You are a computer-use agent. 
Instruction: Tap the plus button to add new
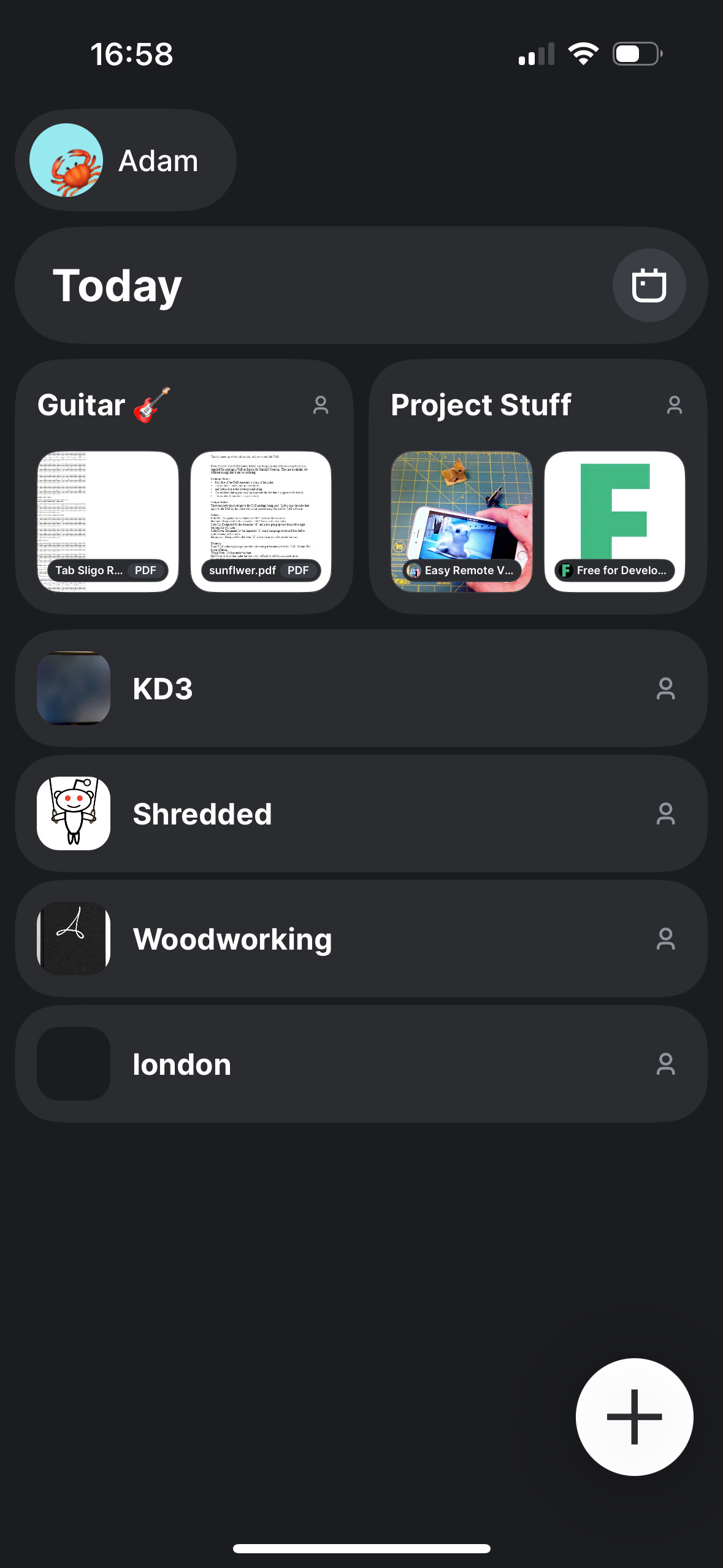click(x=634, y=1417)
